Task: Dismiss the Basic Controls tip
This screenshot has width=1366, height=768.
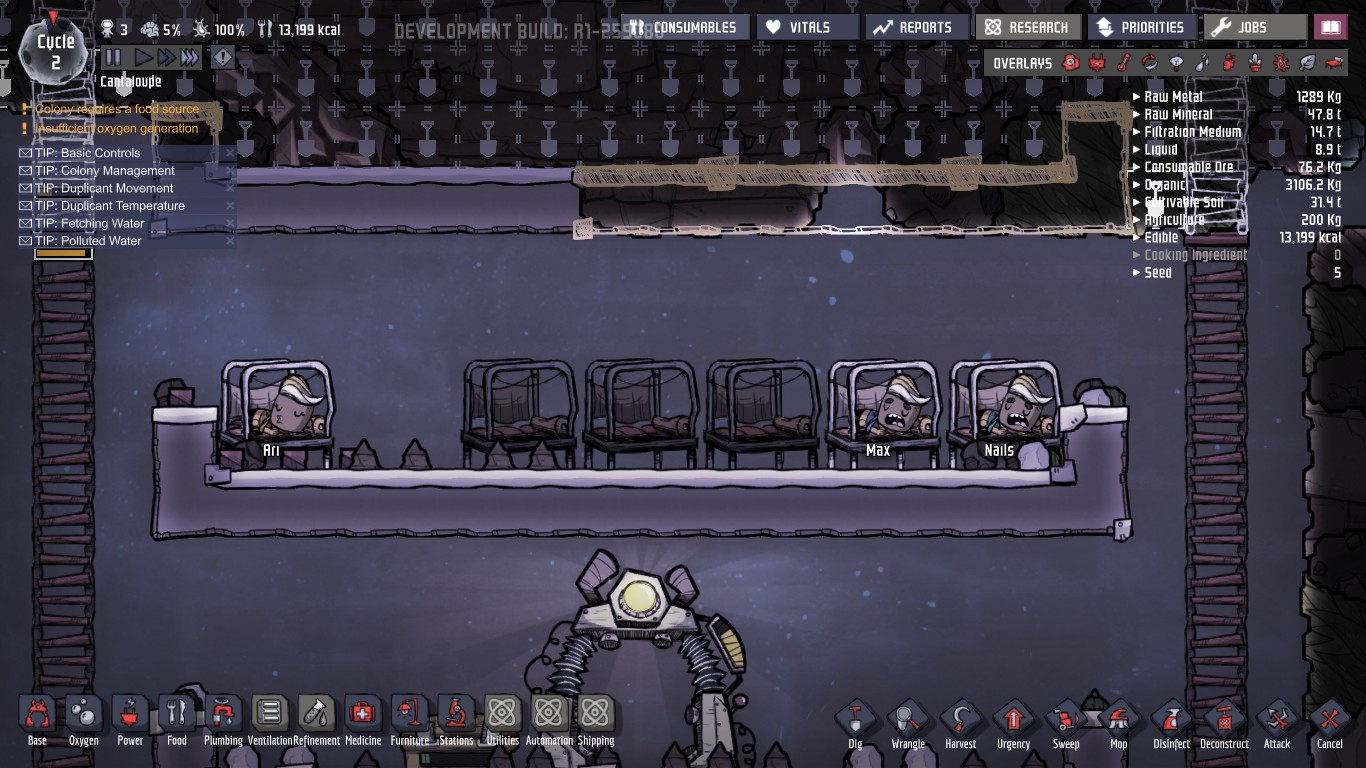Action: pos(230,153)
